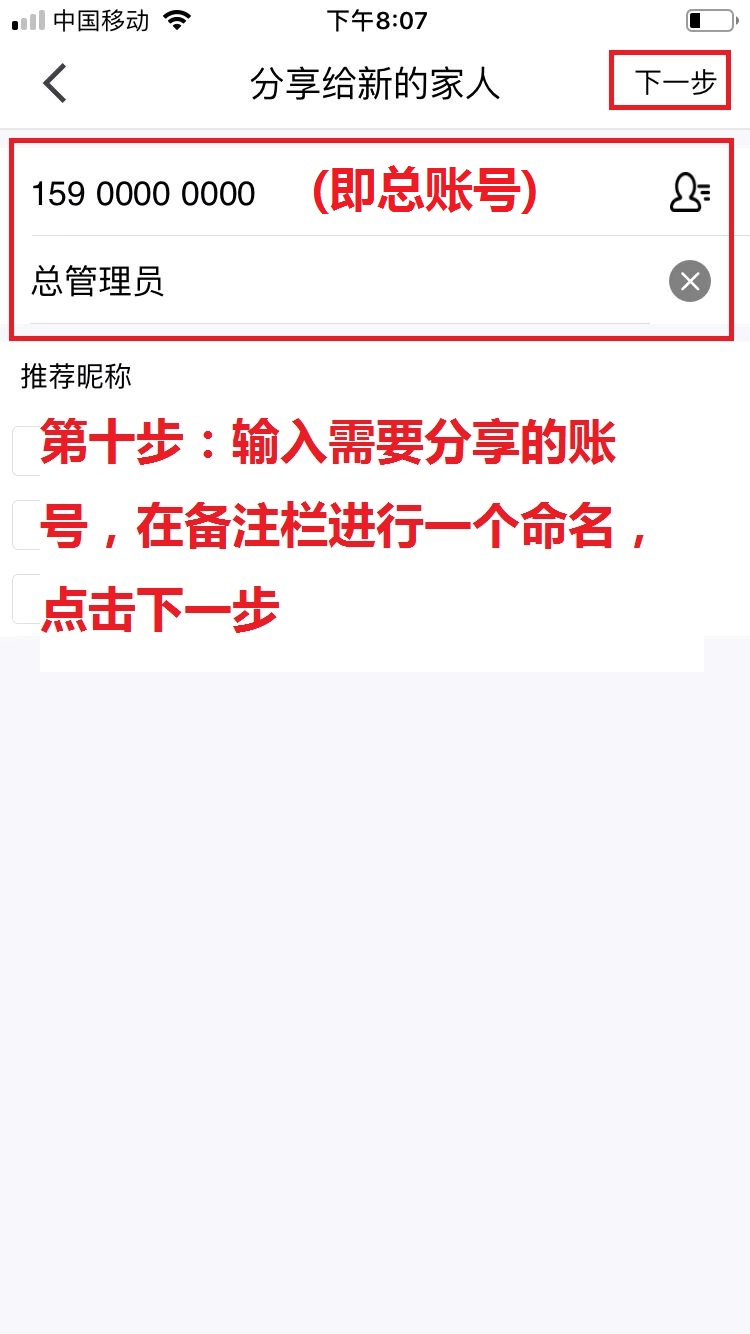This screenshot has width=750, height=1334.
Task: Clear the 总管理员 nickname text
Action: [689, 281]
